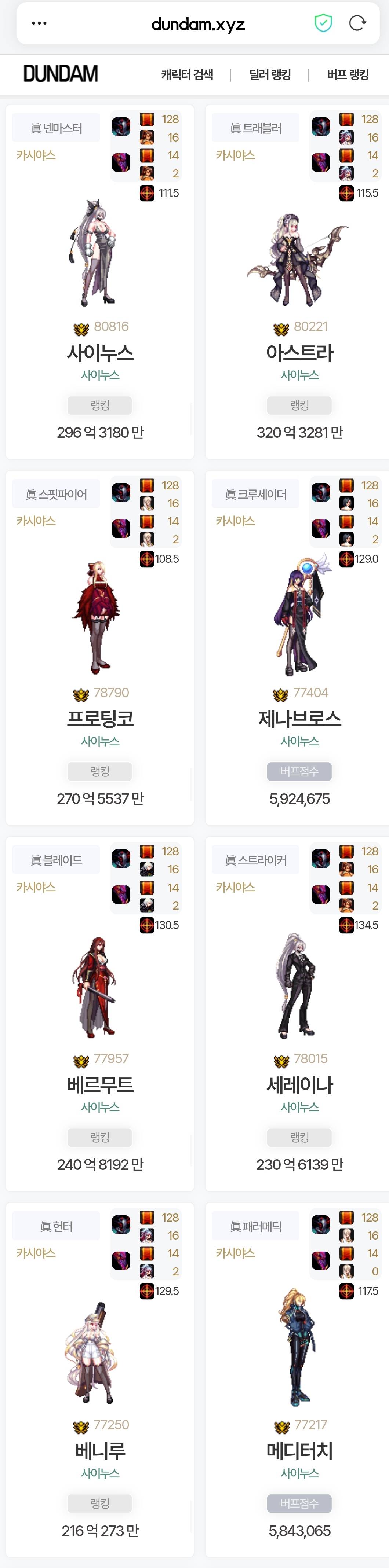Go to DUNDAM home via logo
389x1568 pixels.
[60, 74]
